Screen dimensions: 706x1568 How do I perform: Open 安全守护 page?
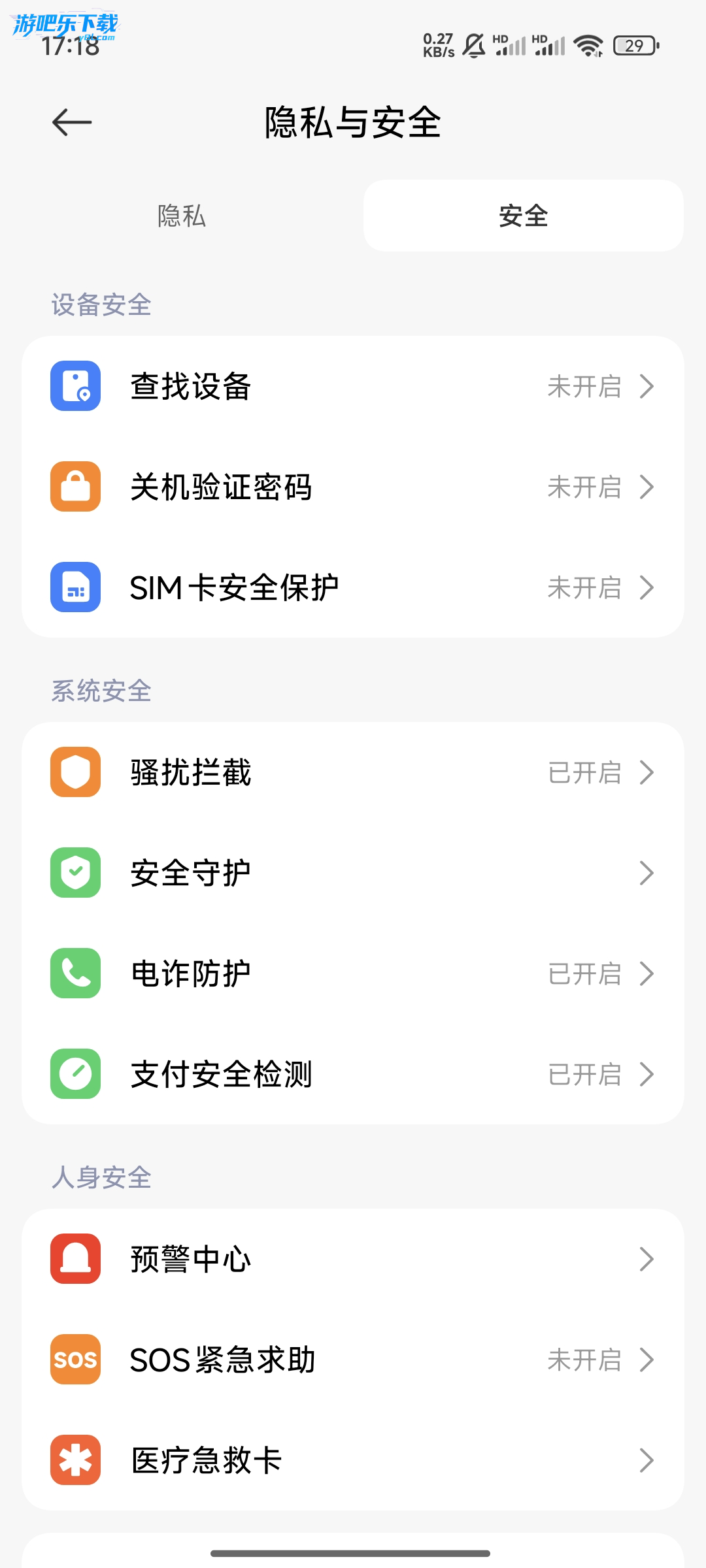click(x=353, y=873)
